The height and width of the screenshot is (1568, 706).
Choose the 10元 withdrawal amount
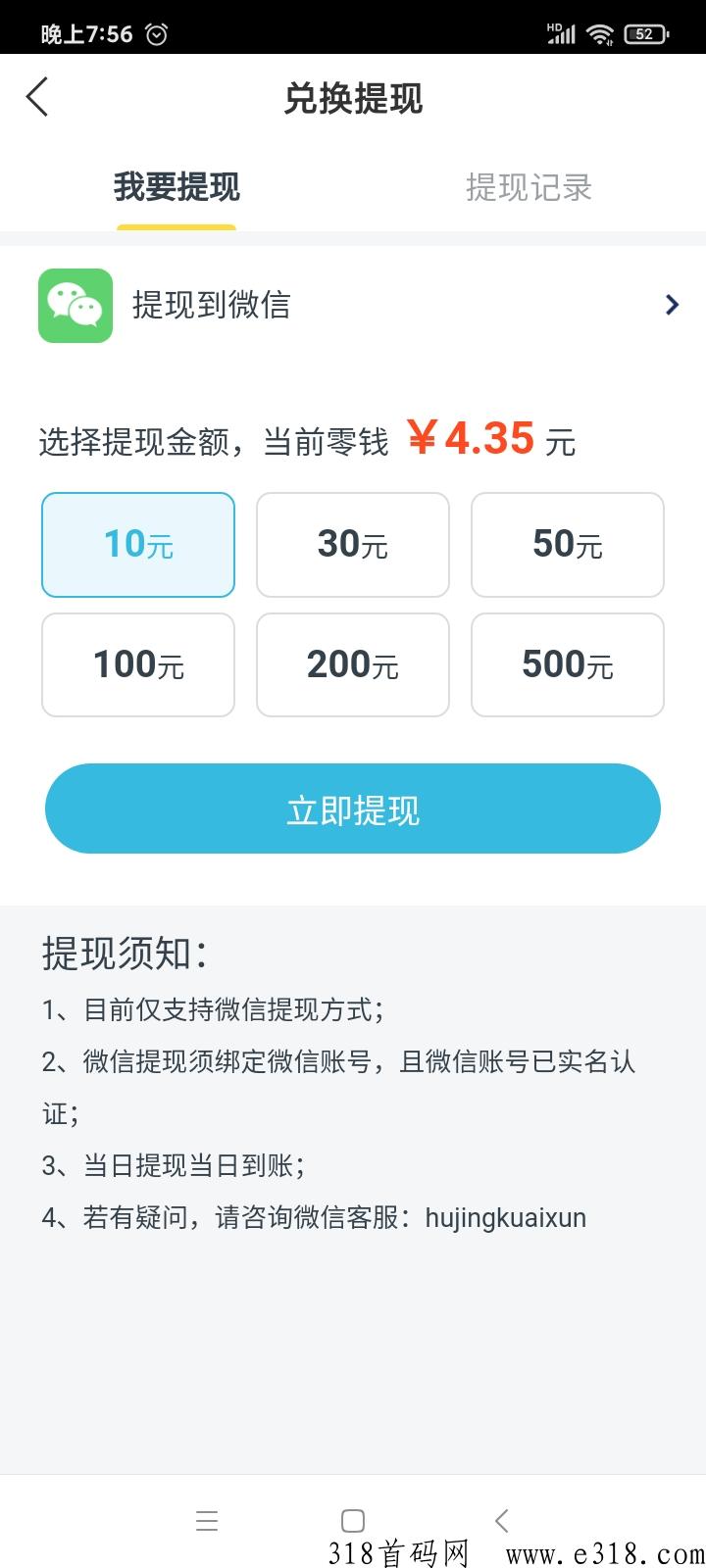click(138, 545)
